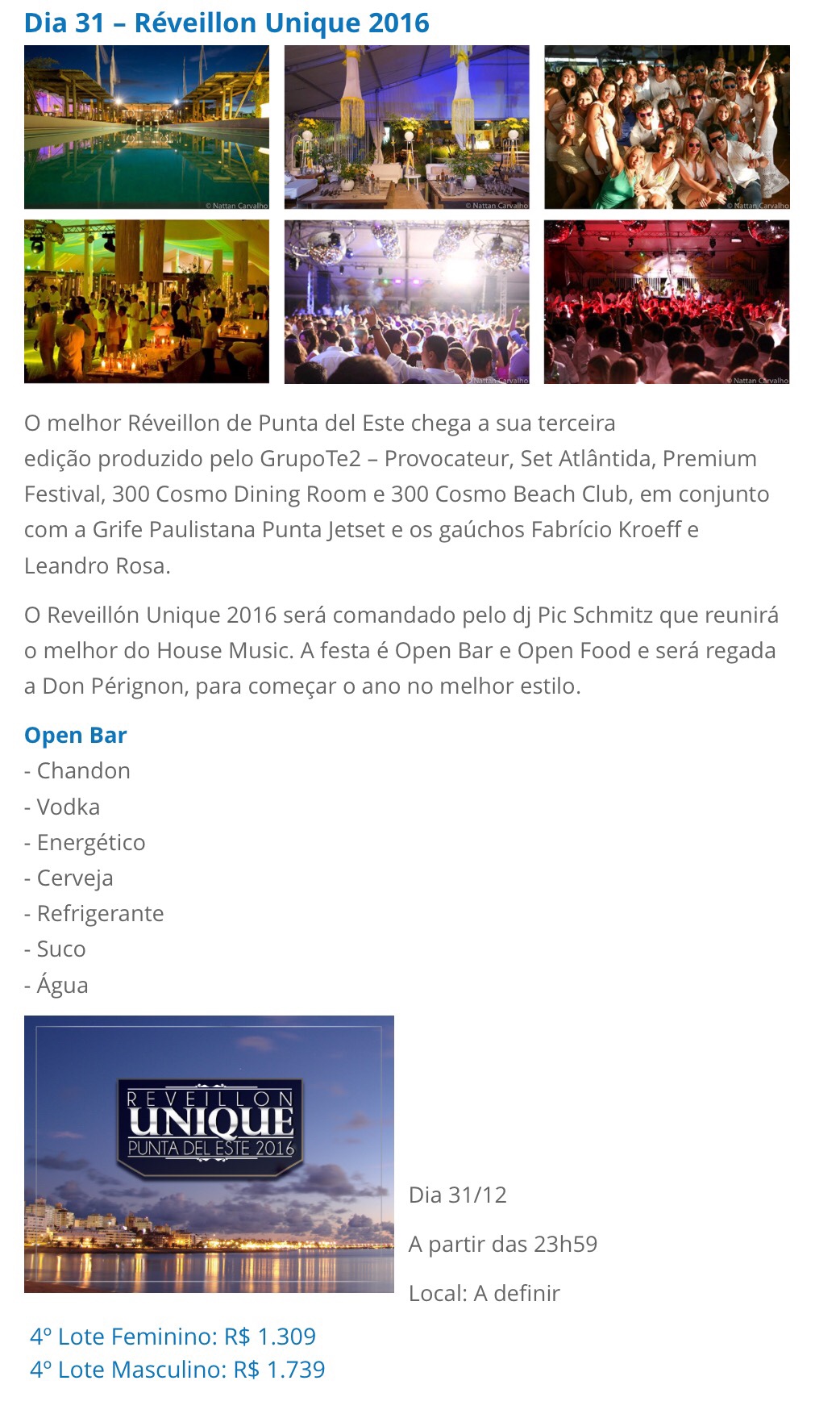Enlarge the green-lit party crowd photo
This screenshot has width=840, height=1414.
pos(147,302)
